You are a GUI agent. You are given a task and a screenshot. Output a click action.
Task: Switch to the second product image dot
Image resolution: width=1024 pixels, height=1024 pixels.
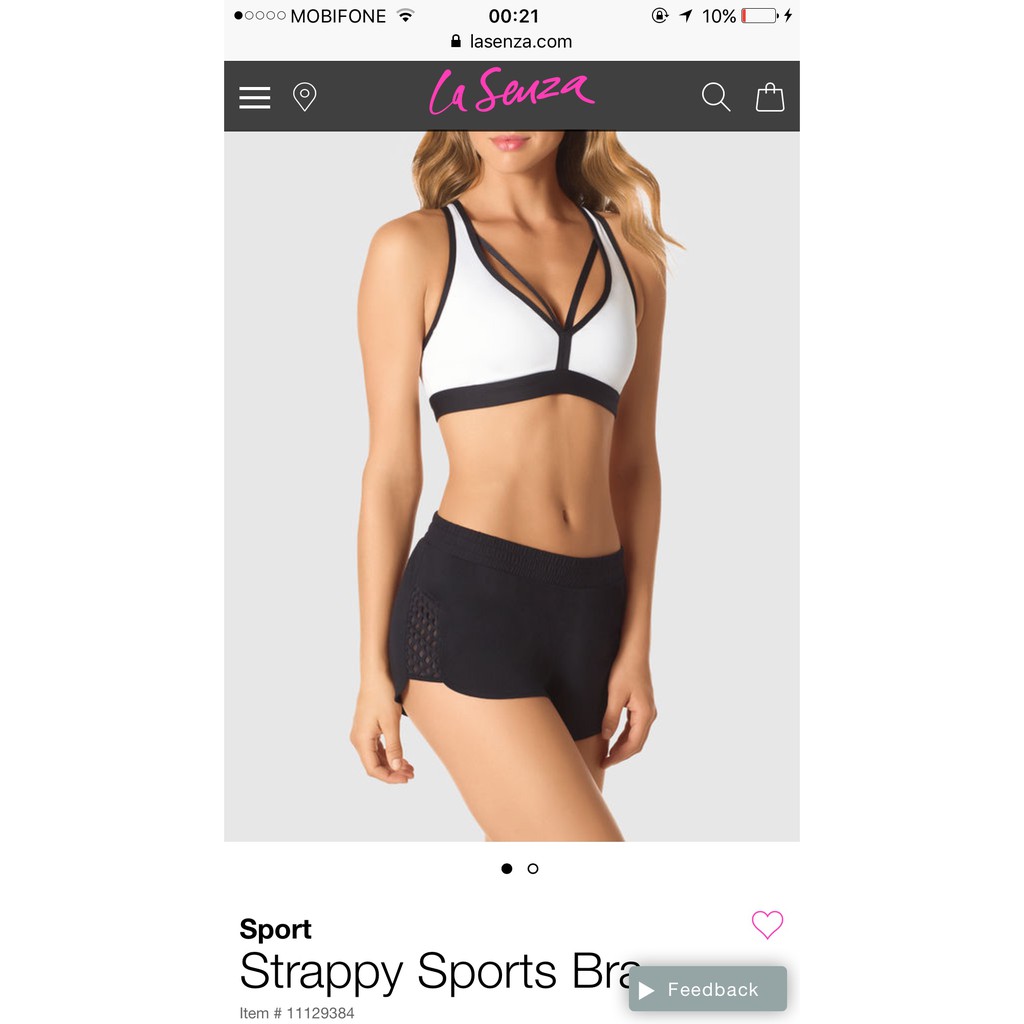click(533, 869)
